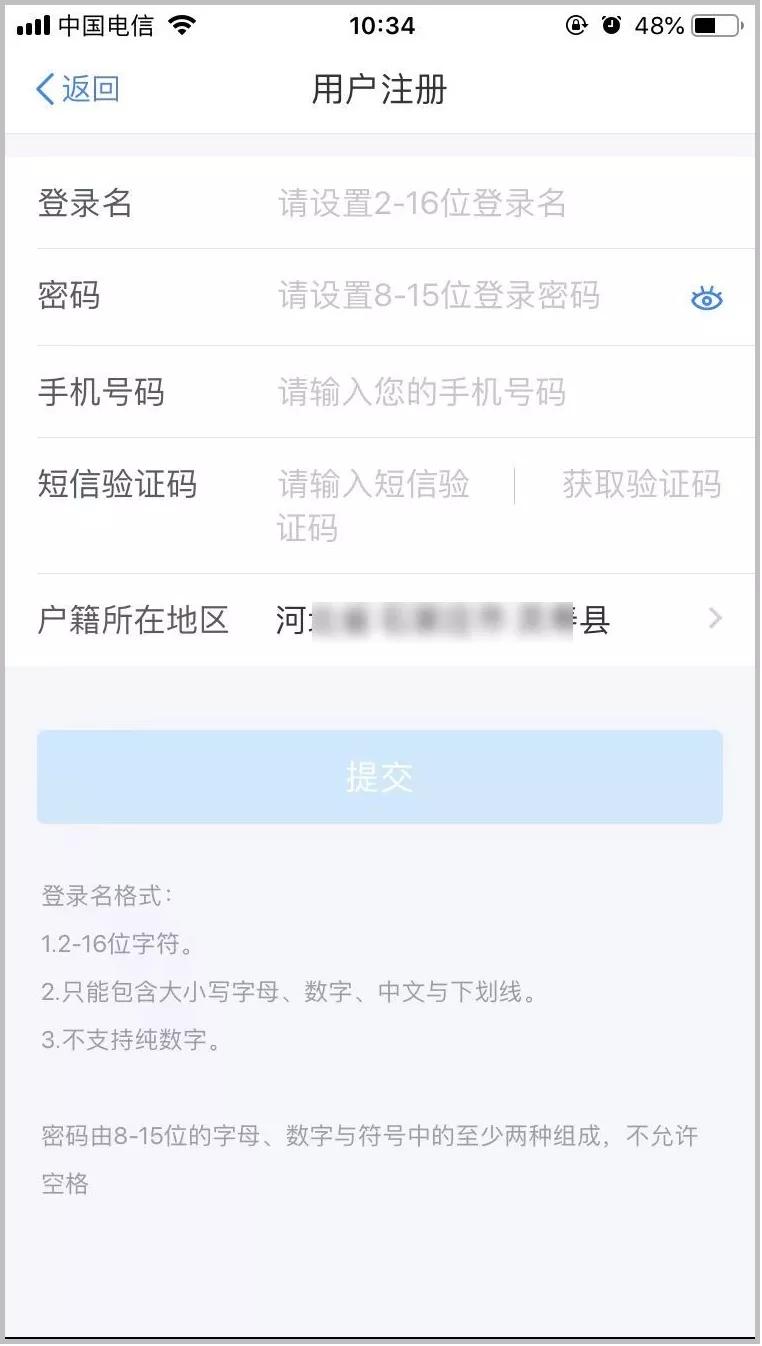
Task: Tap the 用户注册 title bar
Action: click(x=380, y=89)
